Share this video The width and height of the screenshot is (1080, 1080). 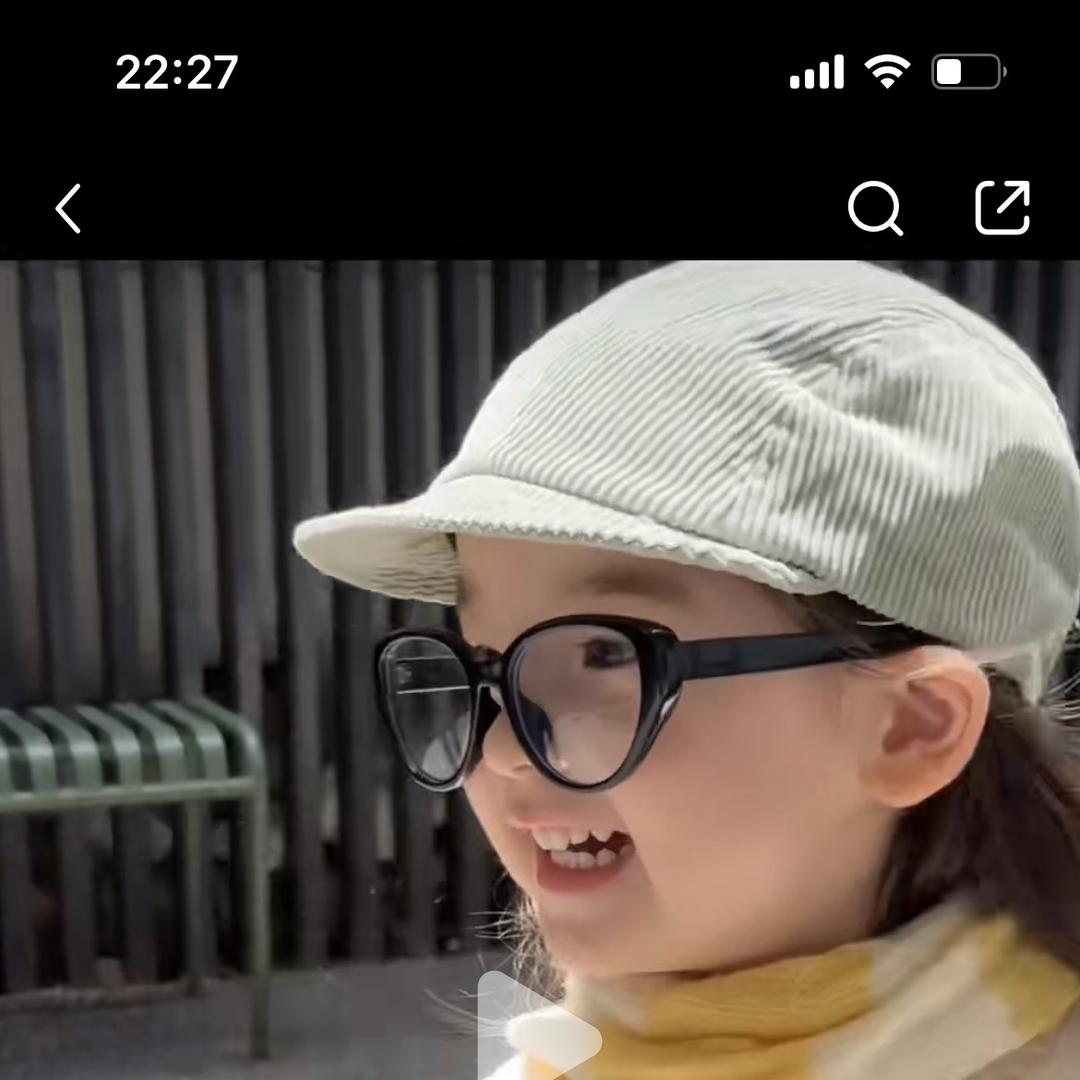pyautogui.click(x=1002, y=208)
